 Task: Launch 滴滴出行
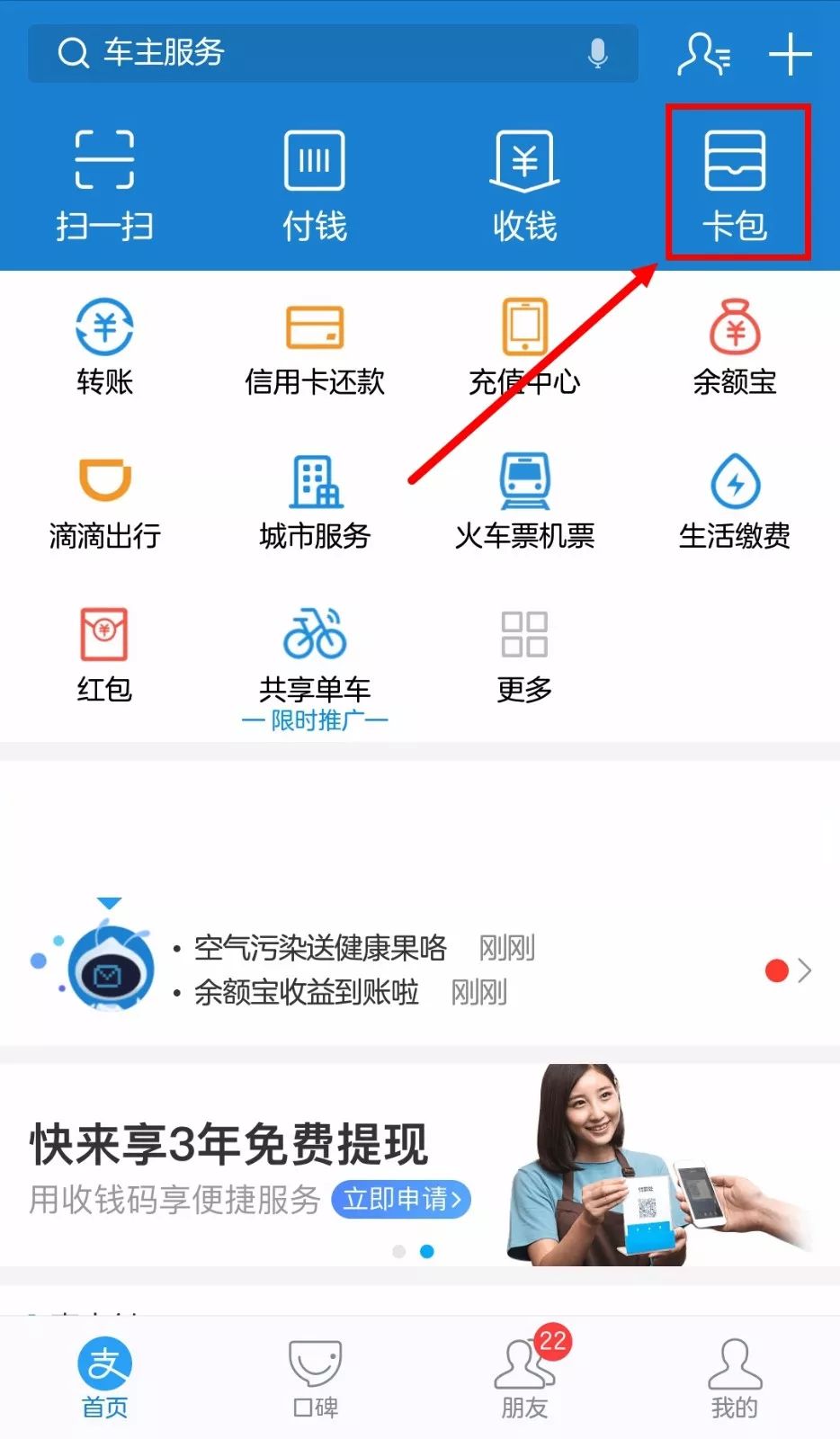[104, 501]
